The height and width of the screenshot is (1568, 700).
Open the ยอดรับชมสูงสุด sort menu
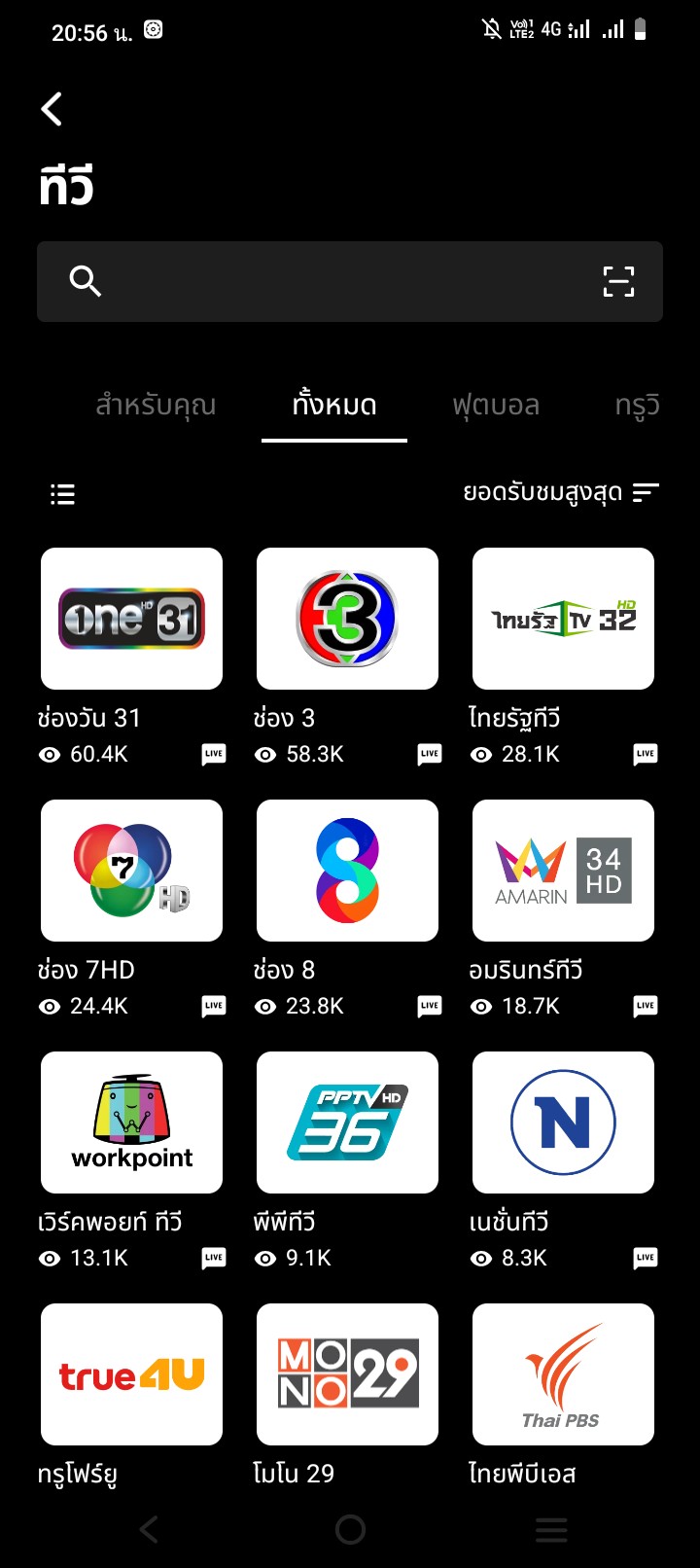tap(561, 493)
